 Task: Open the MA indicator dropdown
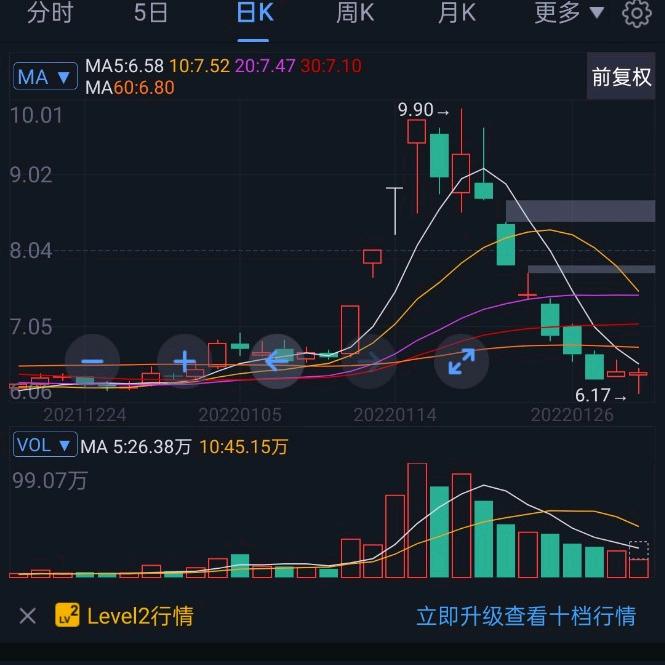click(45, 77)
